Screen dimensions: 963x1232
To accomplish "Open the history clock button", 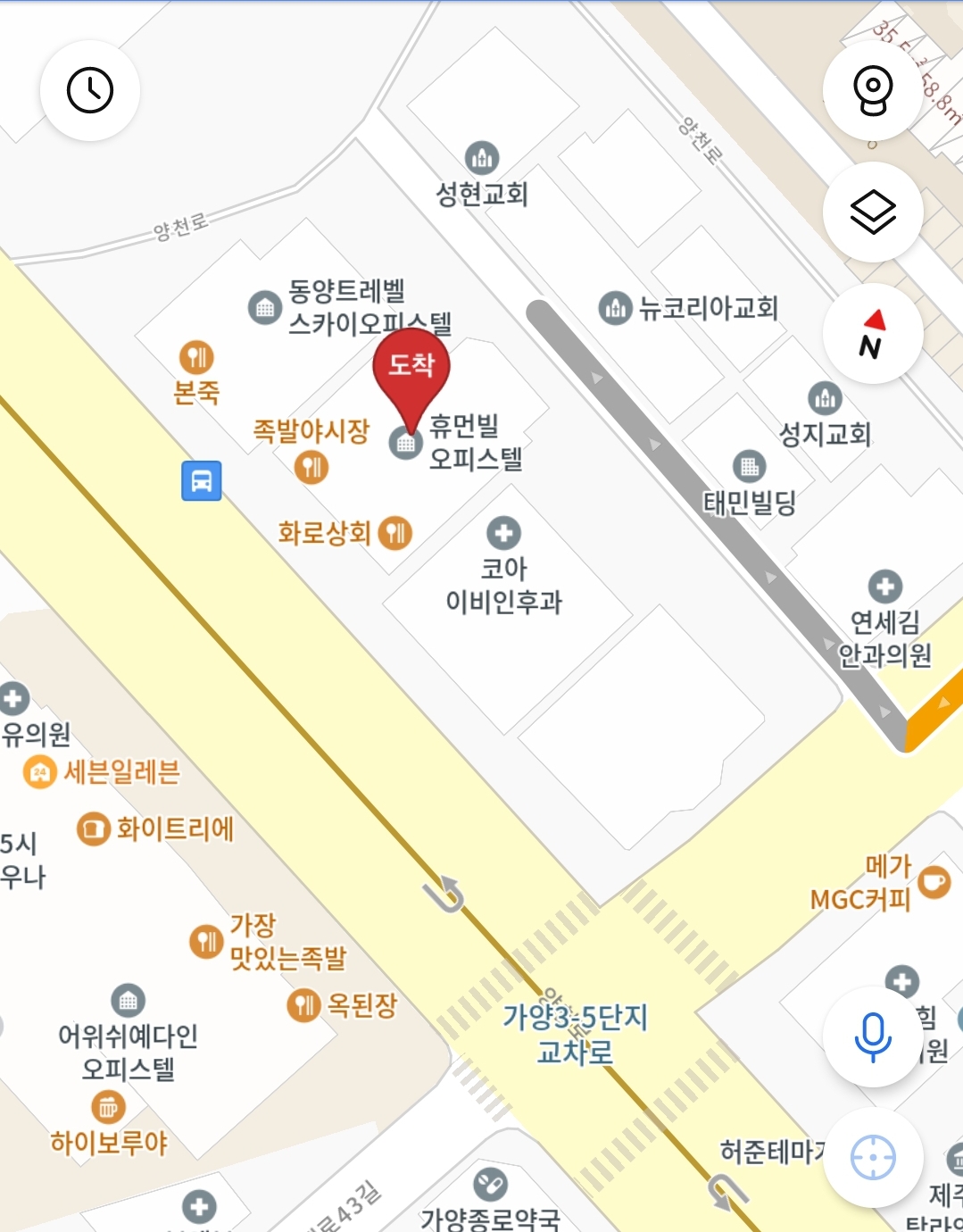I will (x=90, y=90).
